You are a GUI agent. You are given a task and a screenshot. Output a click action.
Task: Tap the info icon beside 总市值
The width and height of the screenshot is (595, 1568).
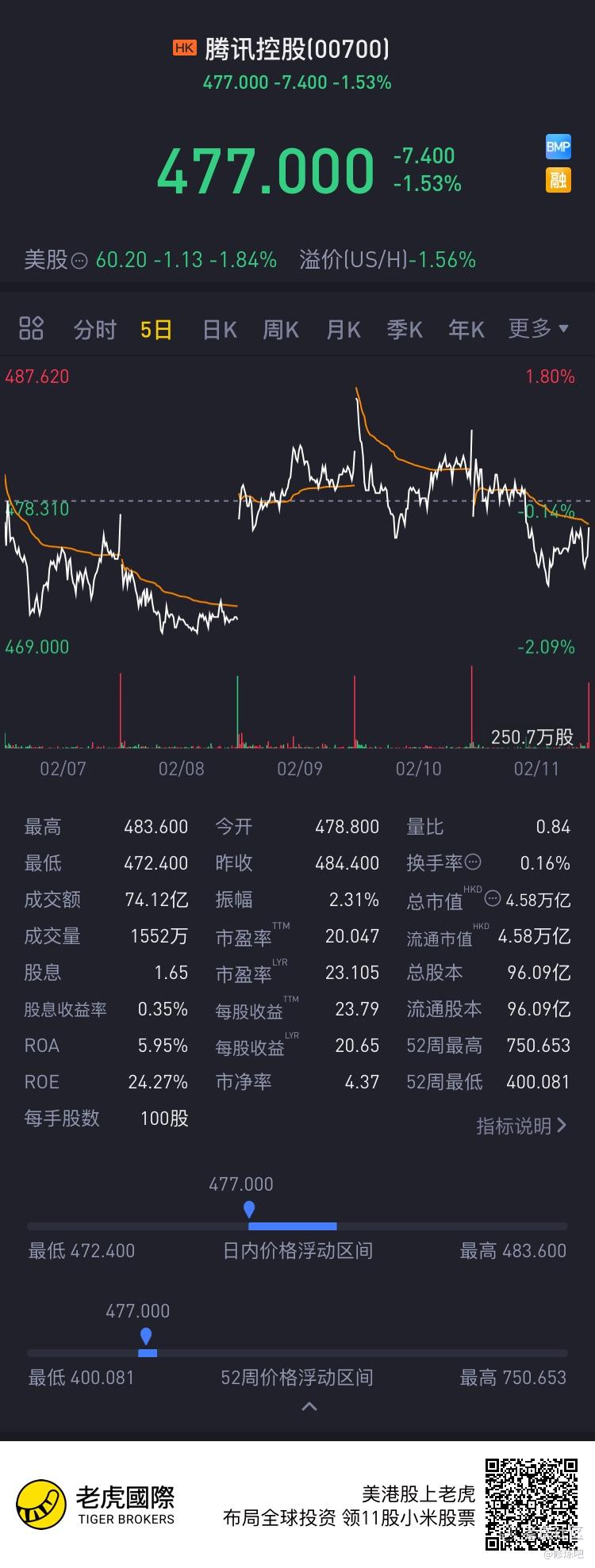[493, 899]
